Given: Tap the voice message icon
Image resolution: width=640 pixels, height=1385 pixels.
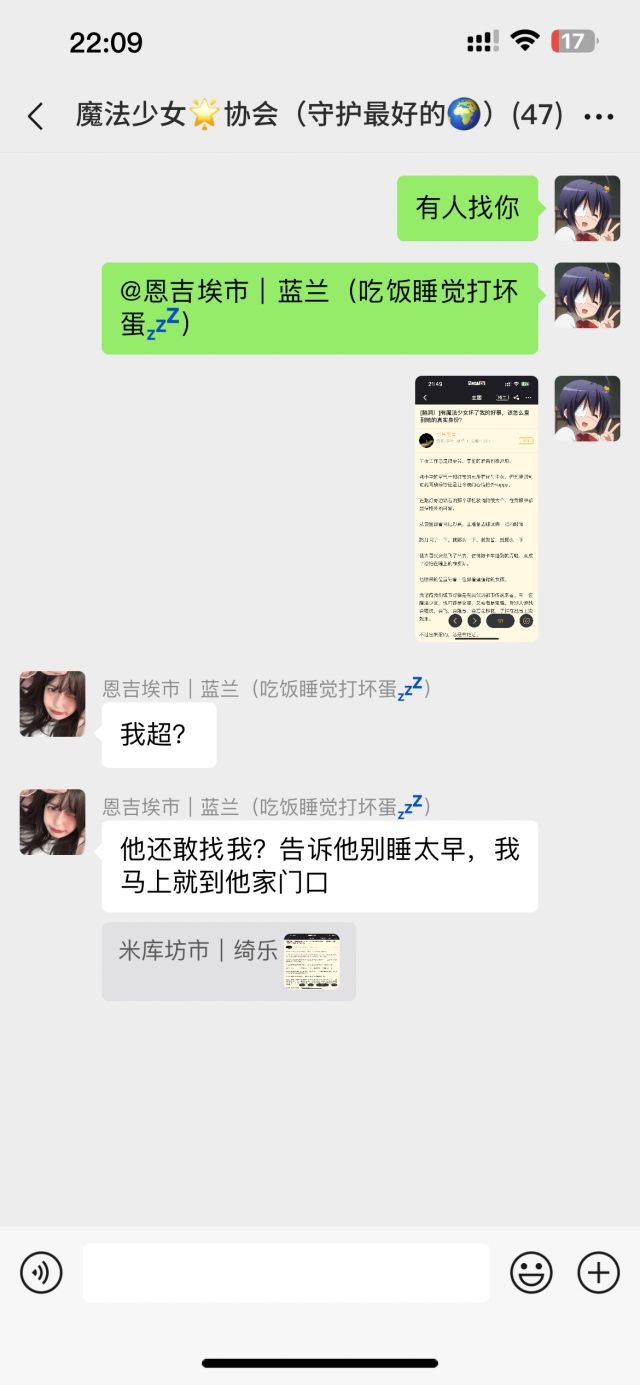Looking at the screenshot, I should coord(41,1272).
